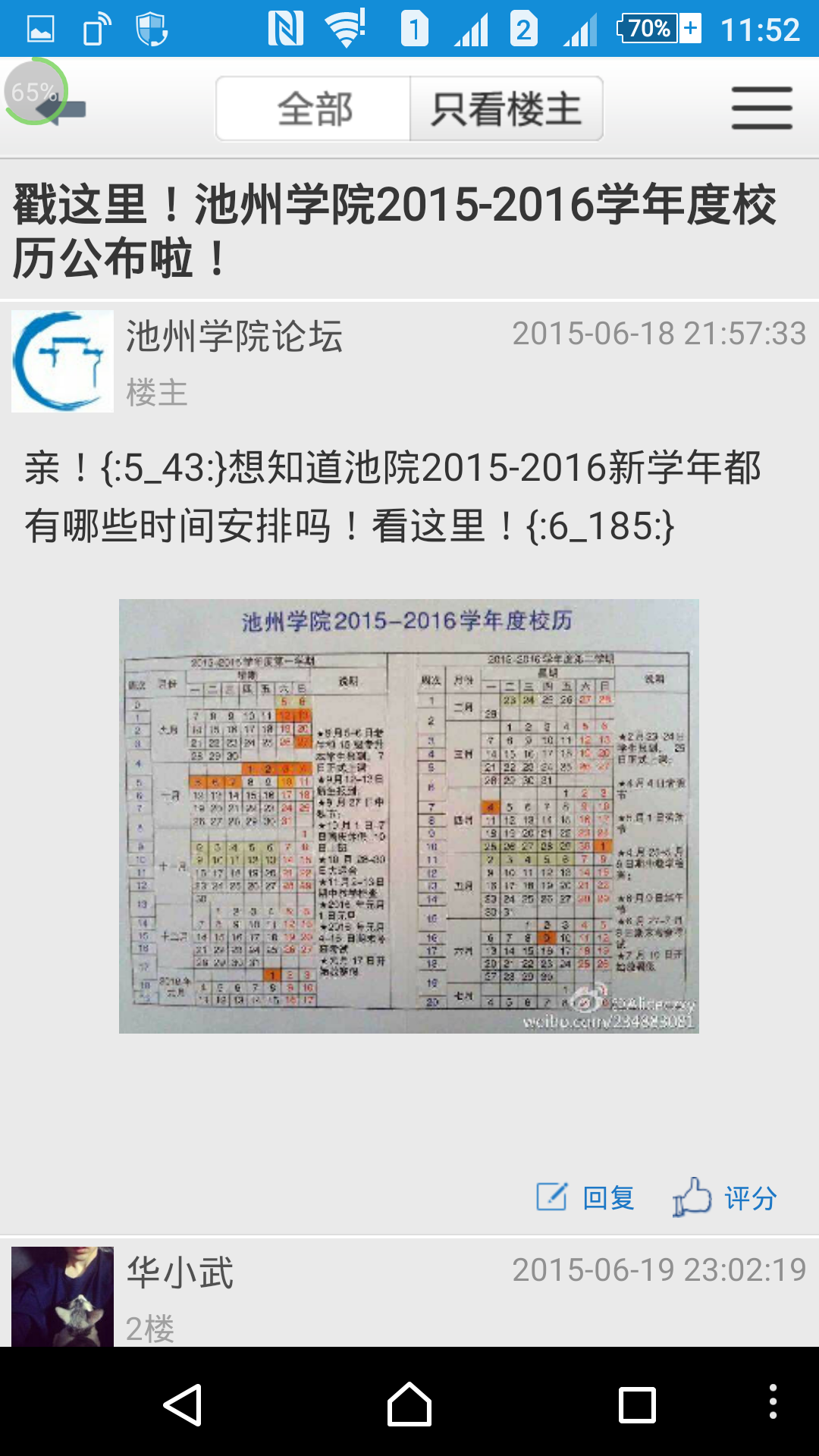Rate the post with 评分
The width and height of the screenshot is (819, 1456).
point(725,1198)
